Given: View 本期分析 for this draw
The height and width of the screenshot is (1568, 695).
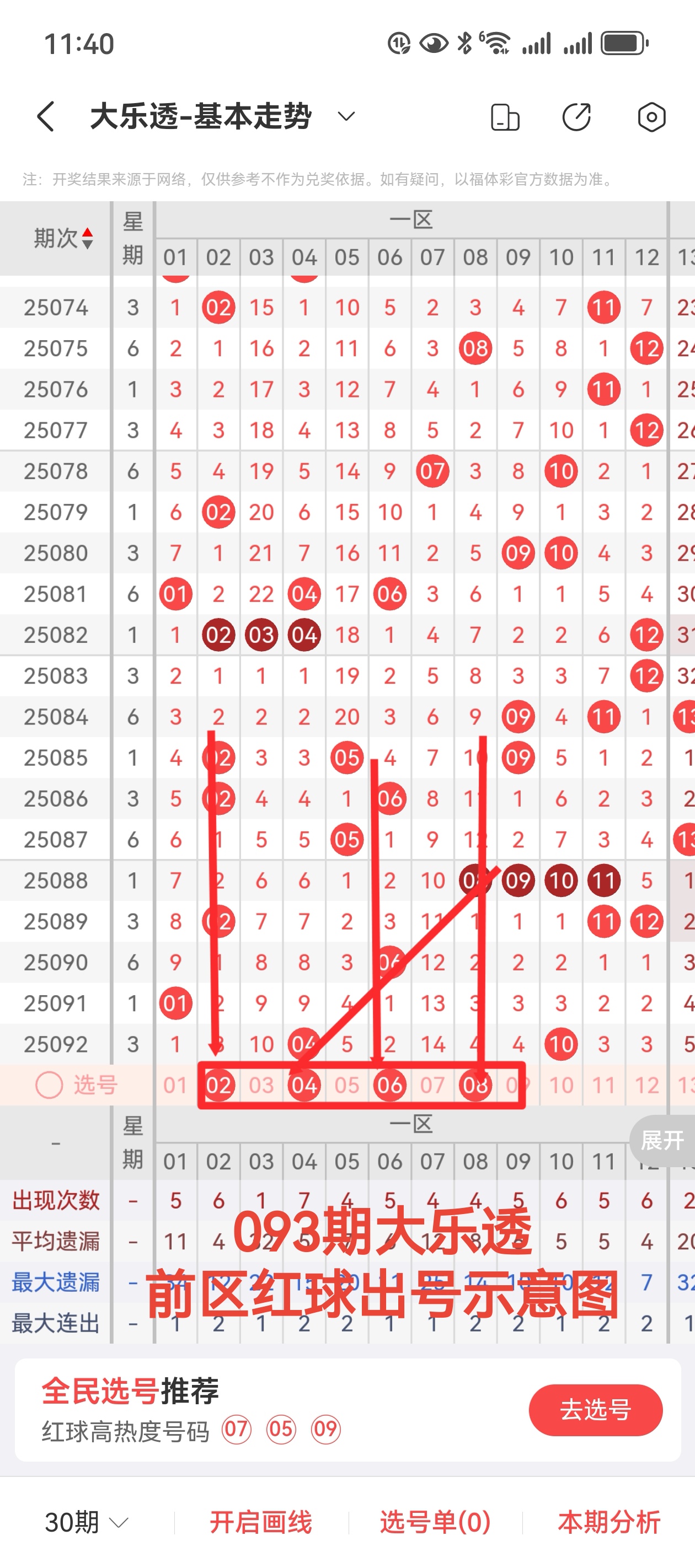Looking at the screenshot, I should [608, 1522].
